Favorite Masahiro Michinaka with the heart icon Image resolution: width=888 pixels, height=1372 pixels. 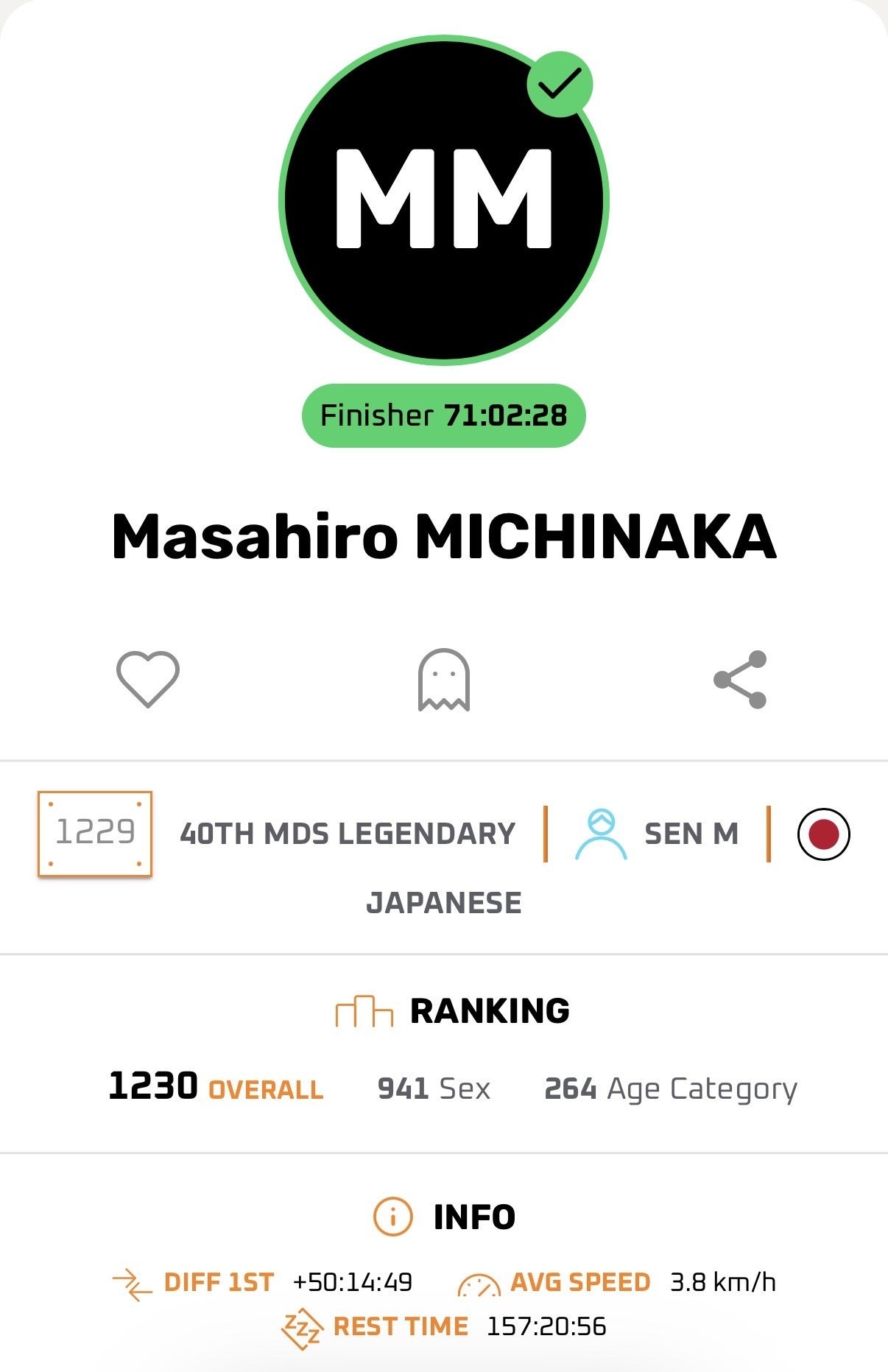(148, 679)
